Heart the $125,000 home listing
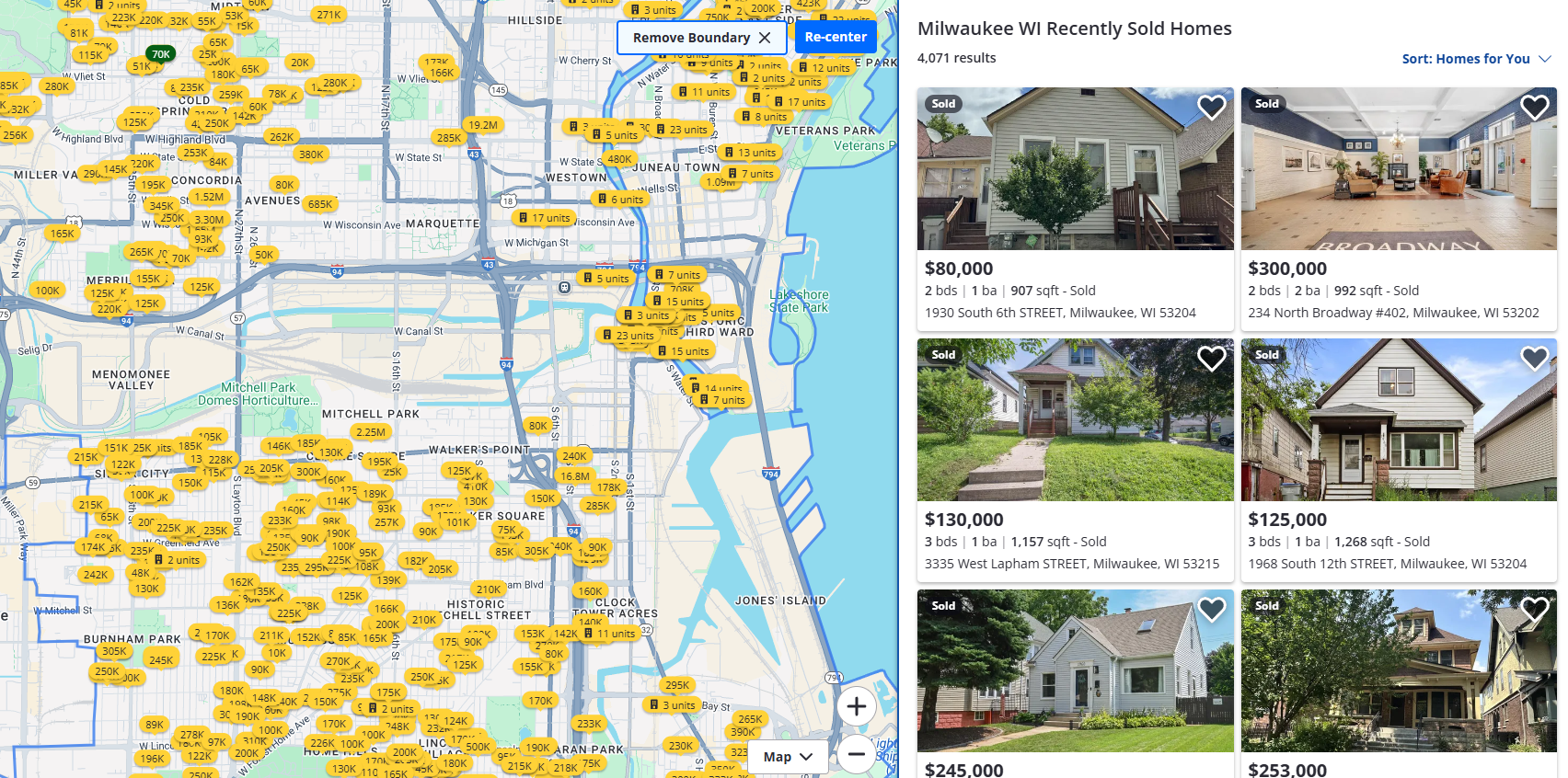 [x=1534, y=359]
